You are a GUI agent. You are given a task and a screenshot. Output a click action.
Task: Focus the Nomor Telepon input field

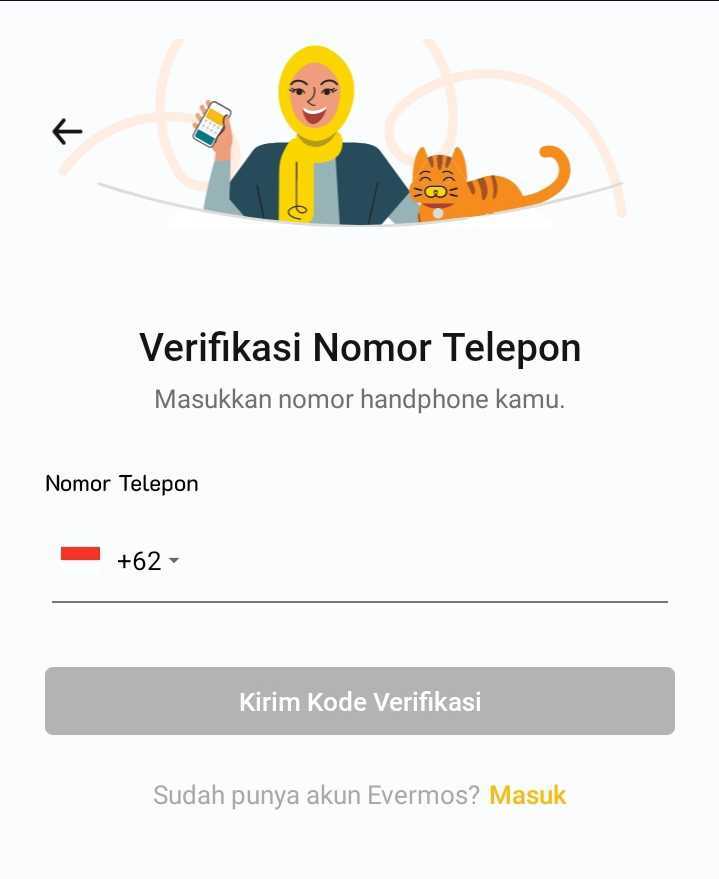click(420, 562)
